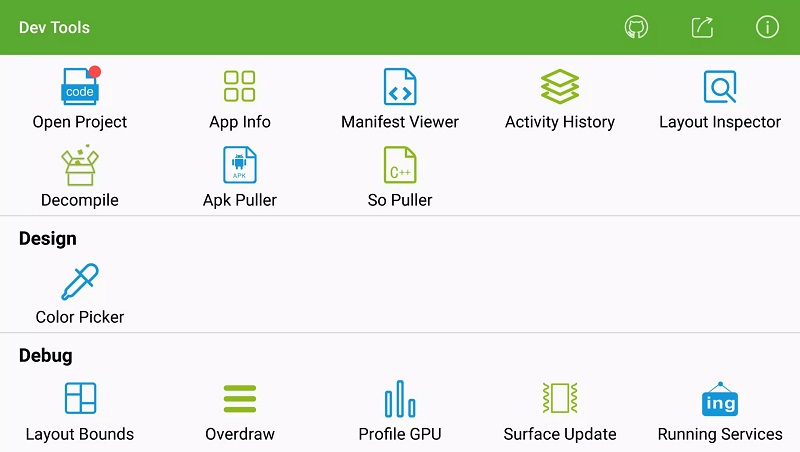800x452 pixels.
Task: Open the GitHub icon in the app bar
Action: pyautogui.click(x=636, y=27)
